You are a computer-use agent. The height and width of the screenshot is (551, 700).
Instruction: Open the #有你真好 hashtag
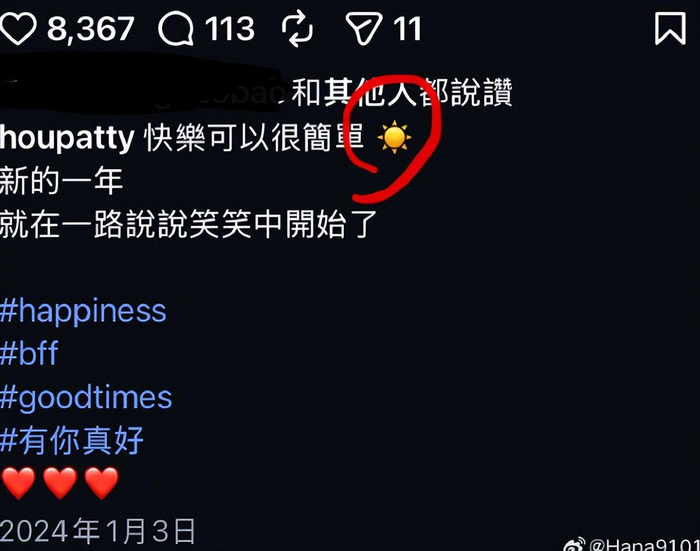pos(72,440)
